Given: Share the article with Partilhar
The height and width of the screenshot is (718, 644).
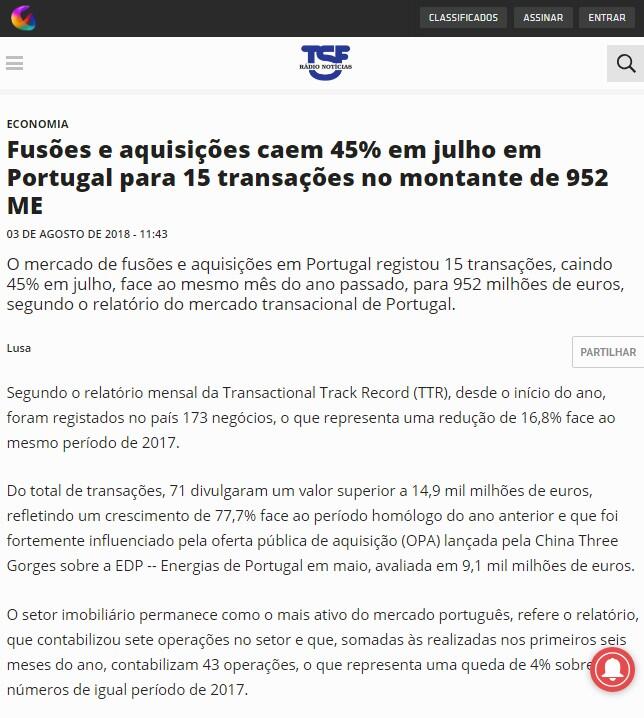Looking at the screenshot, I should 607,352.
